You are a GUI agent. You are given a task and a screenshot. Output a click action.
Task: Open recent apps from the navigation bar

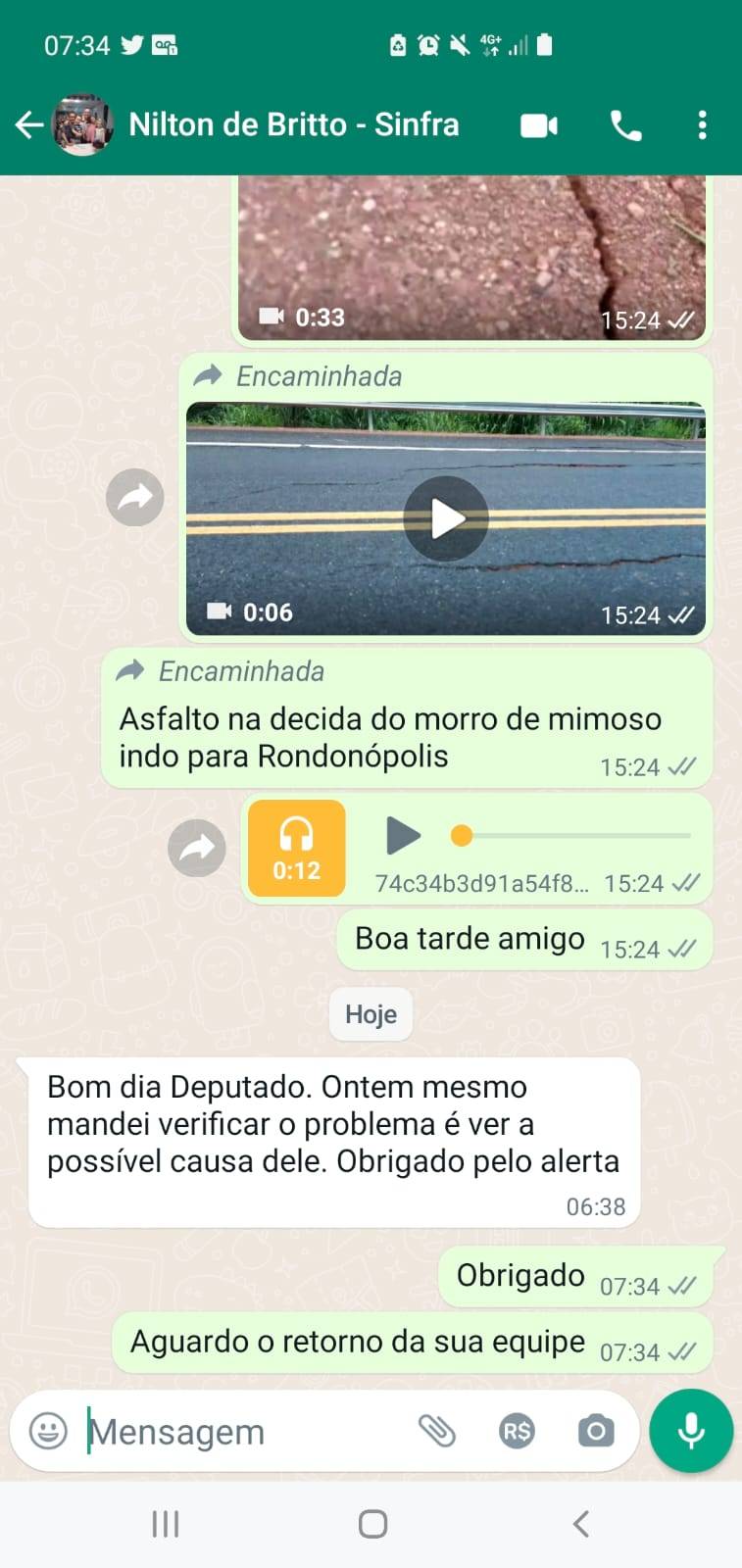165,1524
